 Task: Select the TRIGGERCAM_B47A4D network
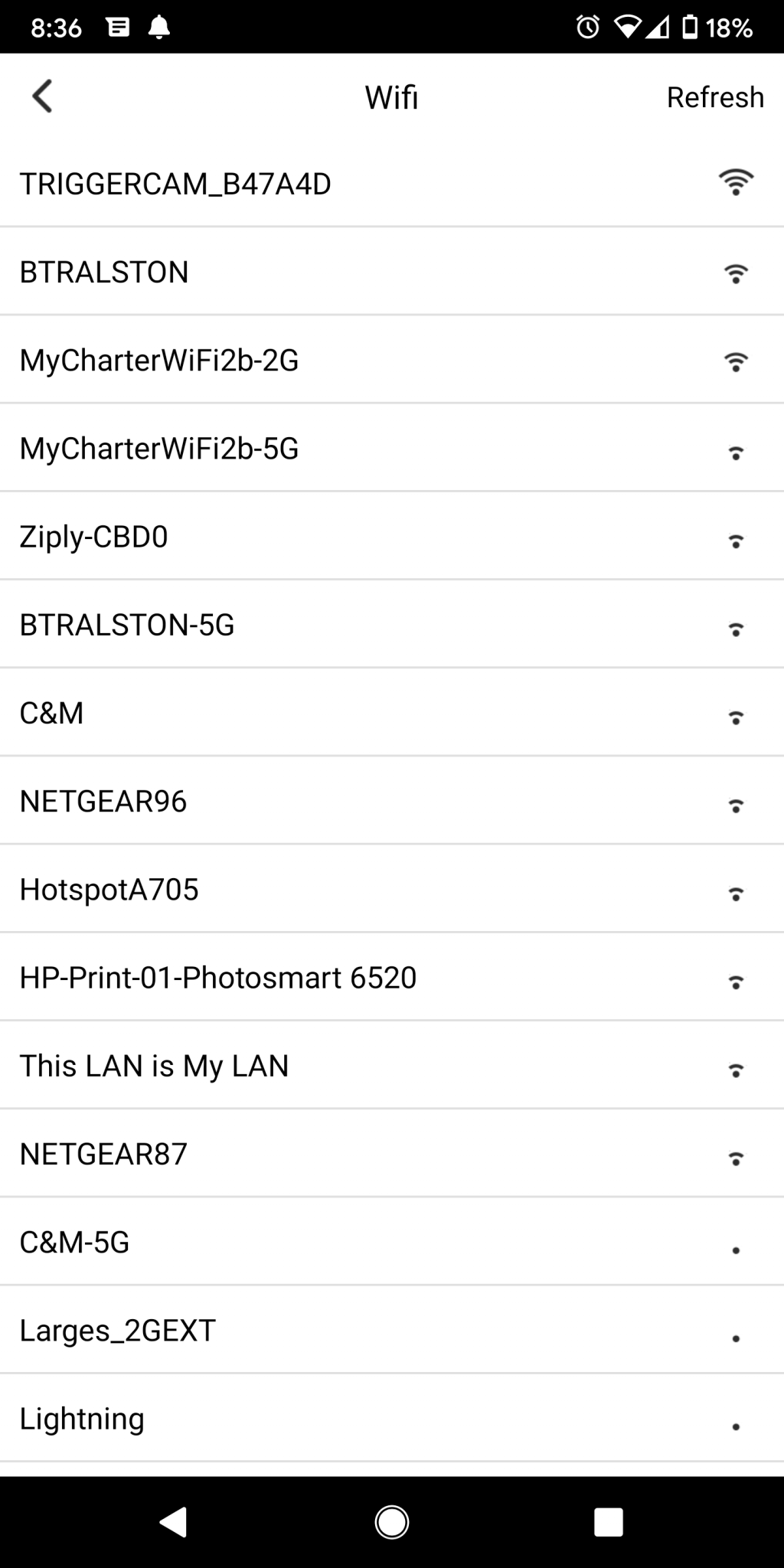392,183
